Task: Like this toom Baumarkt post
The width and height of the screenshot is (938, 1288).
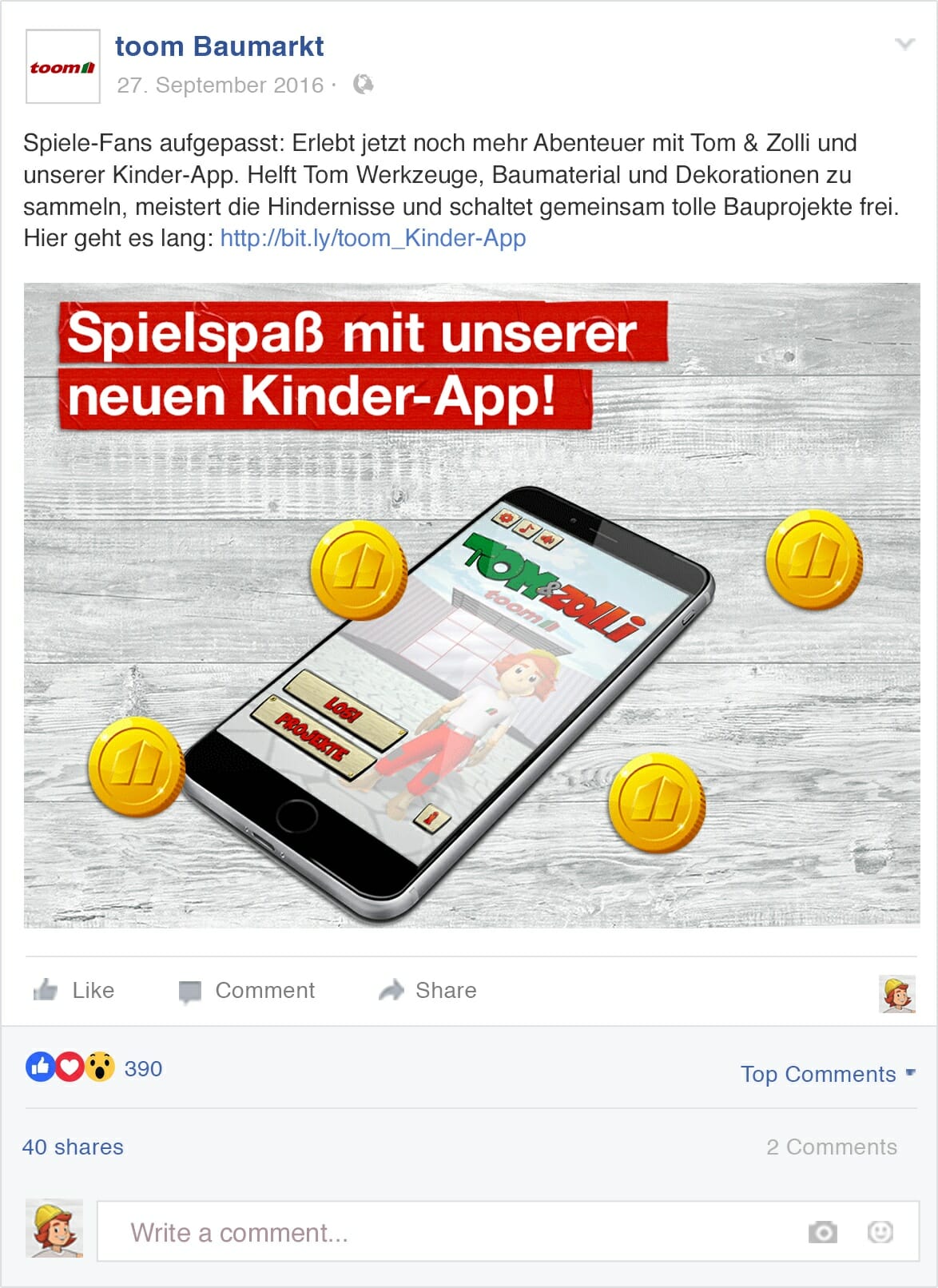Action: click(x=74, y=990)
